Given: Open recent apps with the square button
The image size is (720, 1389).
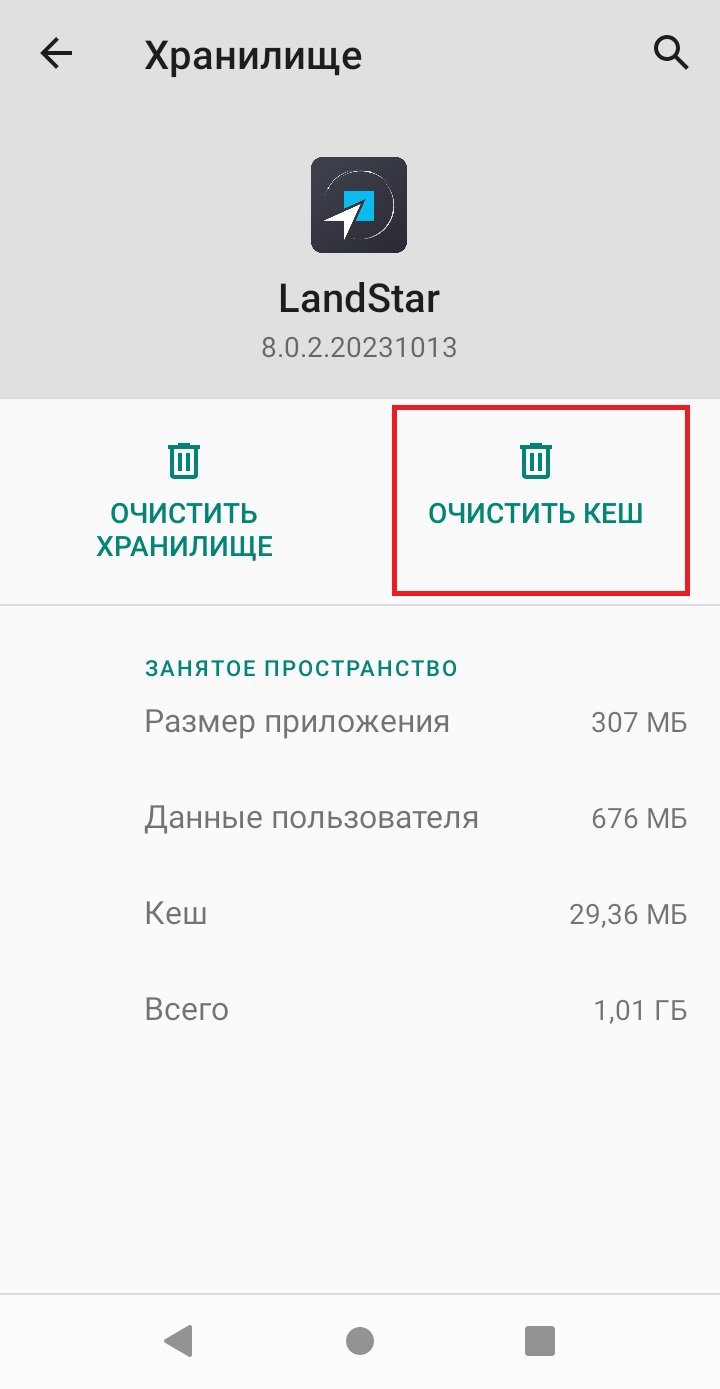Looking at the screenshot, I should click(x=540, y=1340).
